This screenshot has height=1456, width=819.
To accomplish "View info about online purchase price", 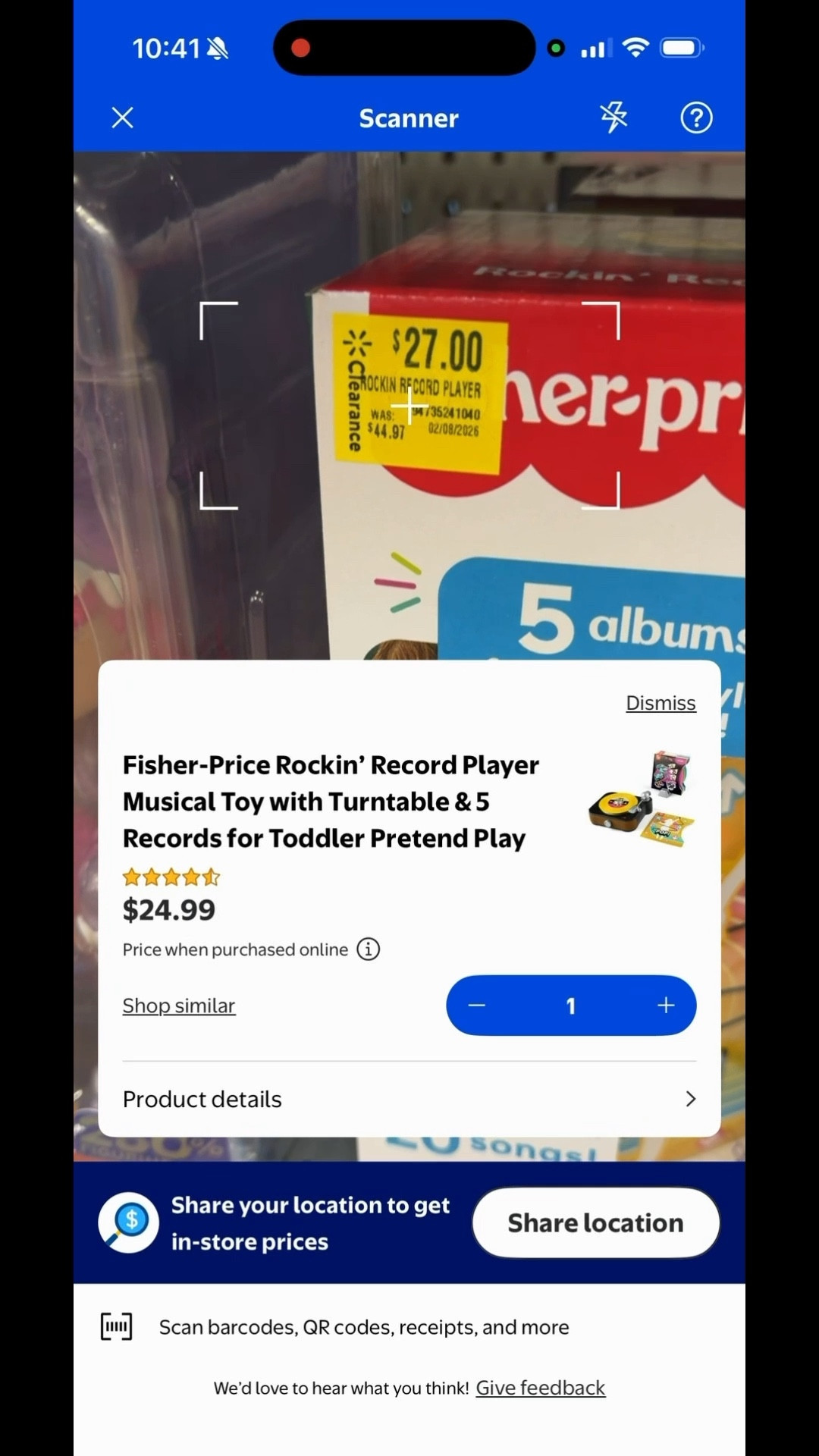I will (x=369, y=949).
